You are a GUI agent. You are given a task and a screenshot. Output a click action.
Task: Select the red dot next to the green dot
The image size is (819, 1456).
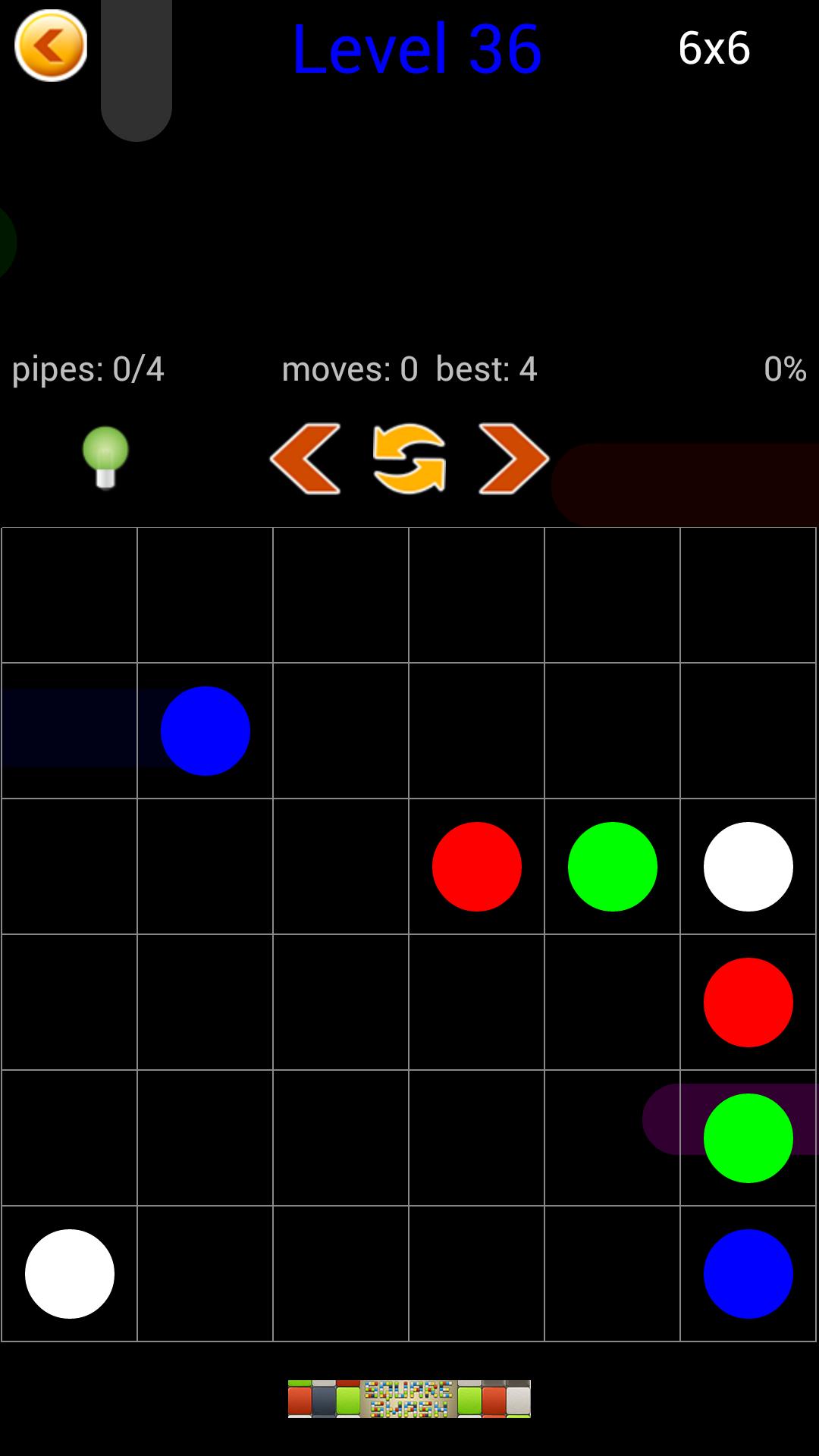click(476, 867)
